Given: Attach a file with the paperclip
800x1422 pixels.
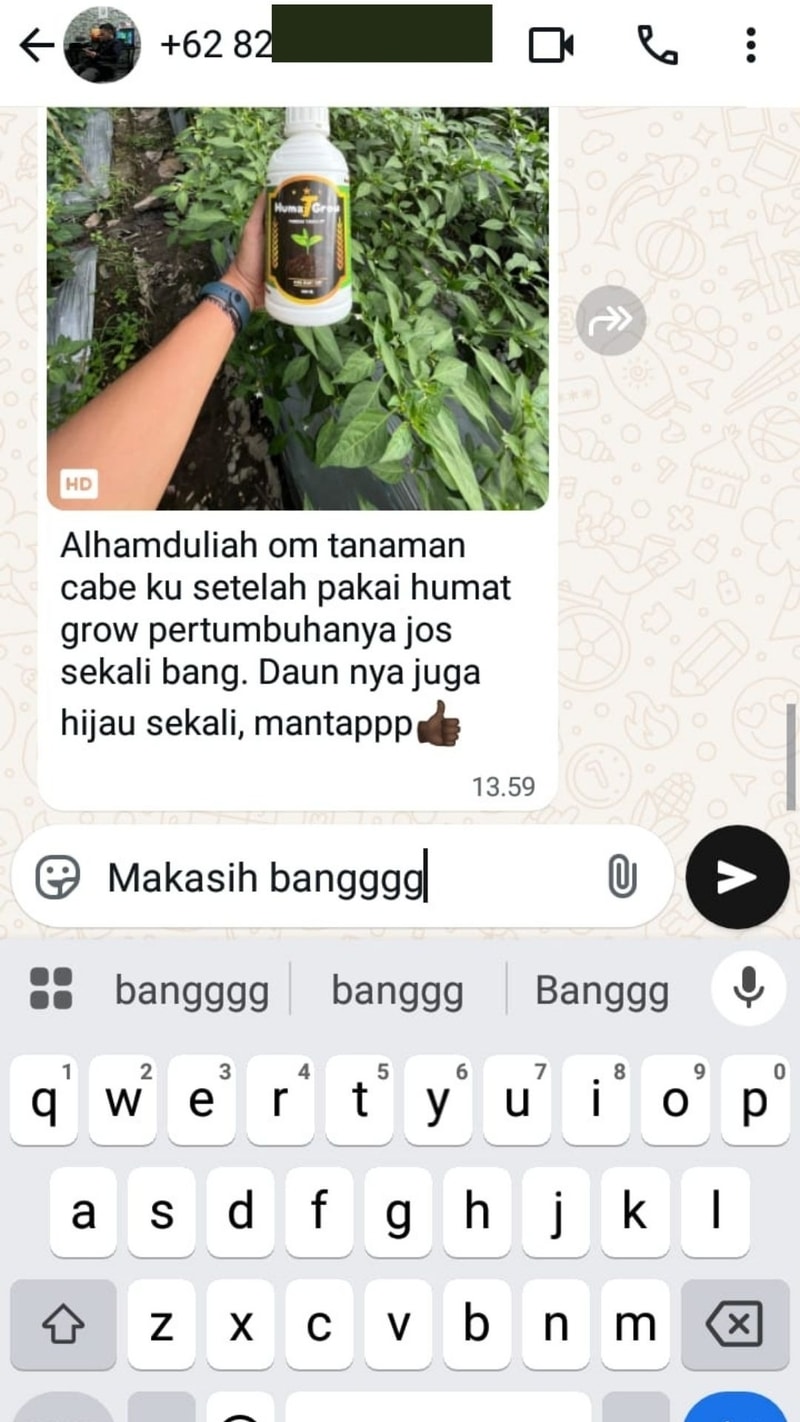Looking at the screenshot, I should (x=622, y=877).
